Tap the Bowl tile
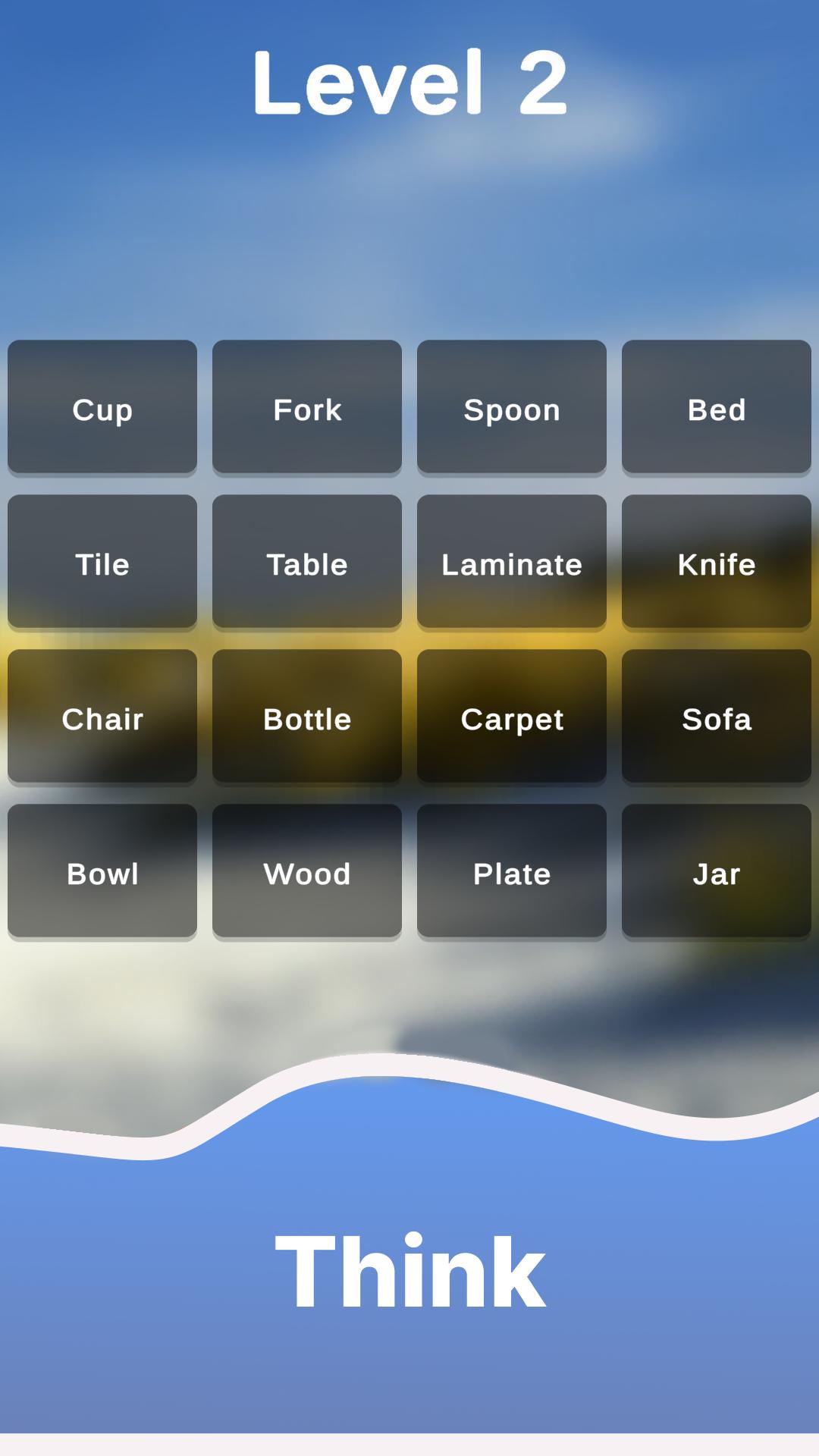 pos(102,871)
